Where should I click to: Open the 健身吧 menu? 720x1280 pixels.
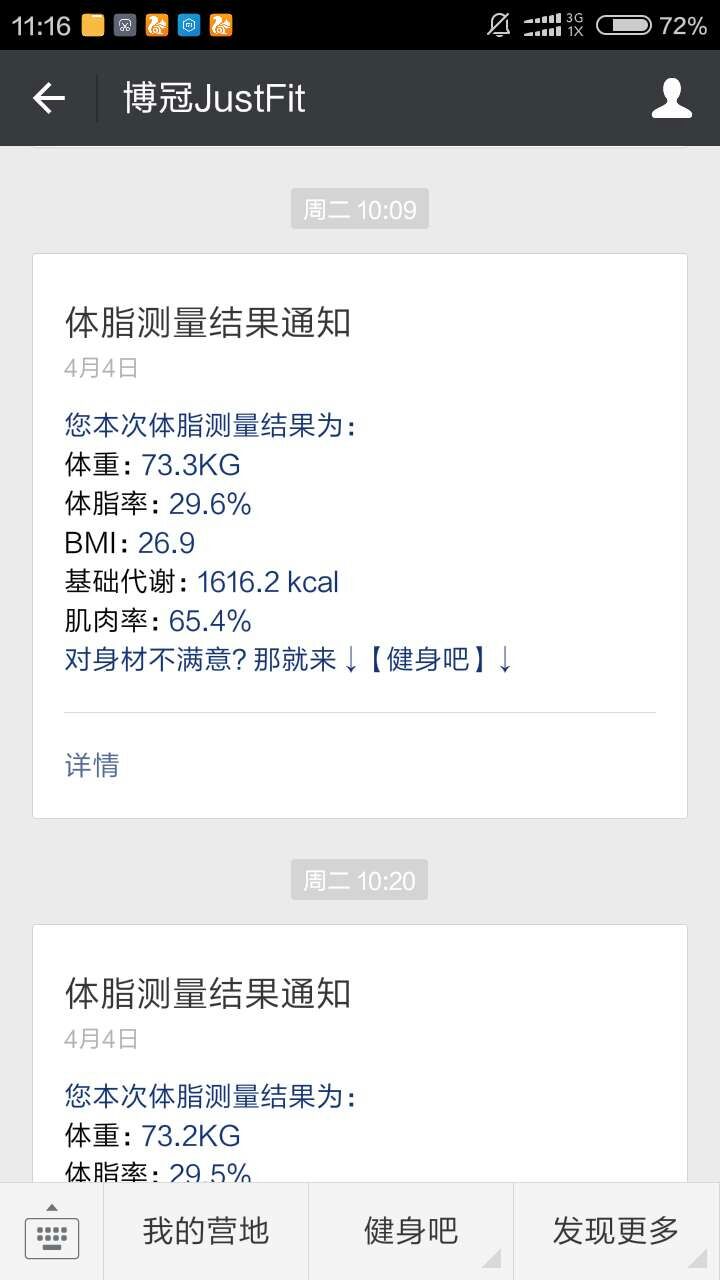pos(411,1231)
